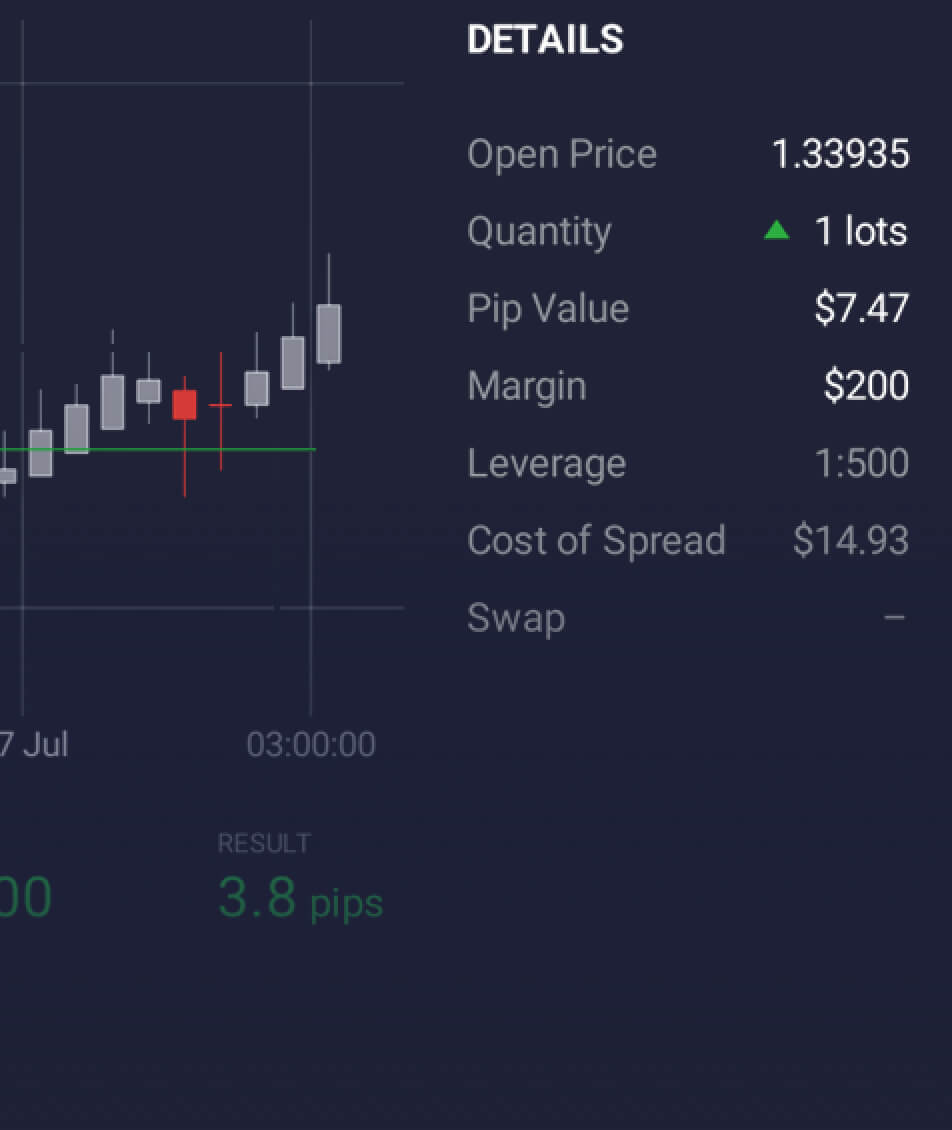Open the Quantity lots selector
The image size is (952, 1130).
862,230
